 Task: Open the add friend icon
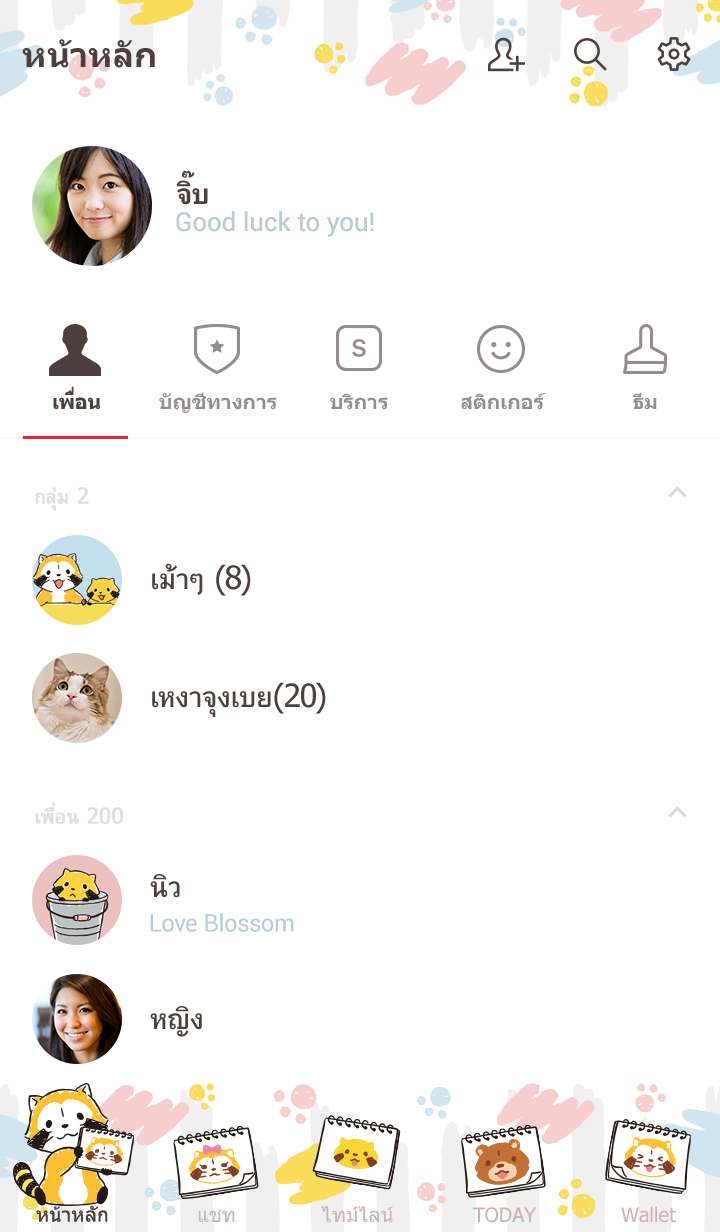pyautogui.click(x=506, y=56)
